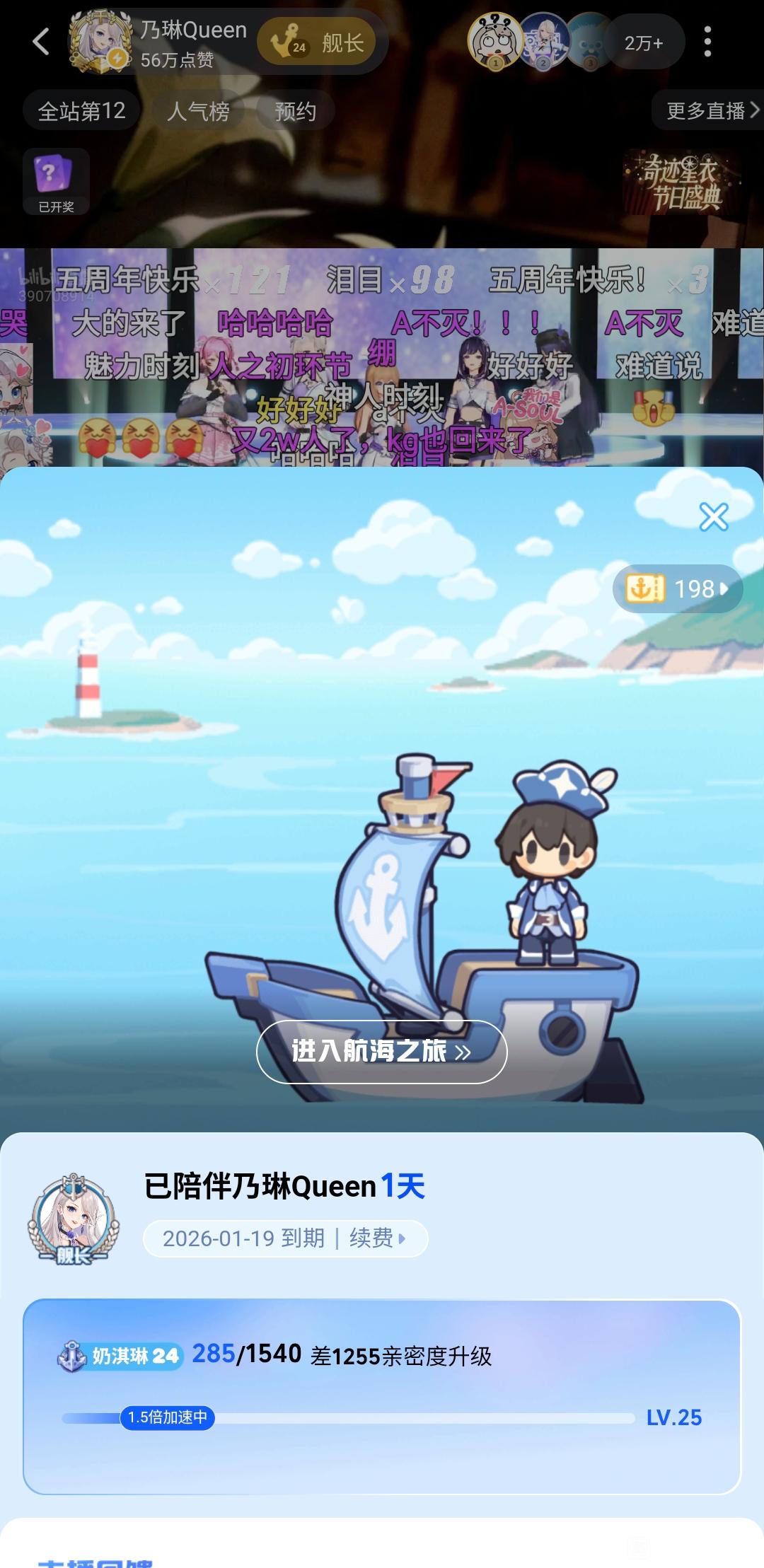Go back using the top-left arrow
Viewport: 764px width, 1568px height.
(41, 42)
